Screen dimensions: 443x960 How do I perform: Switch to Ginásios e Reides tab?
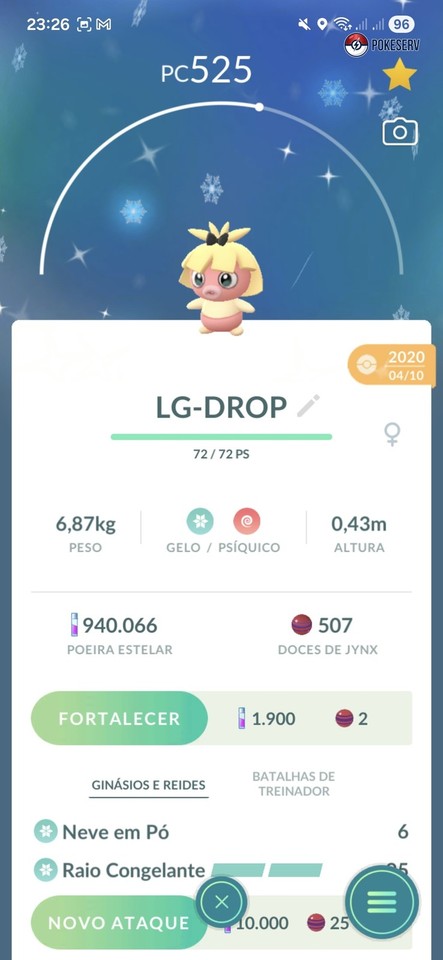[149, 785]
